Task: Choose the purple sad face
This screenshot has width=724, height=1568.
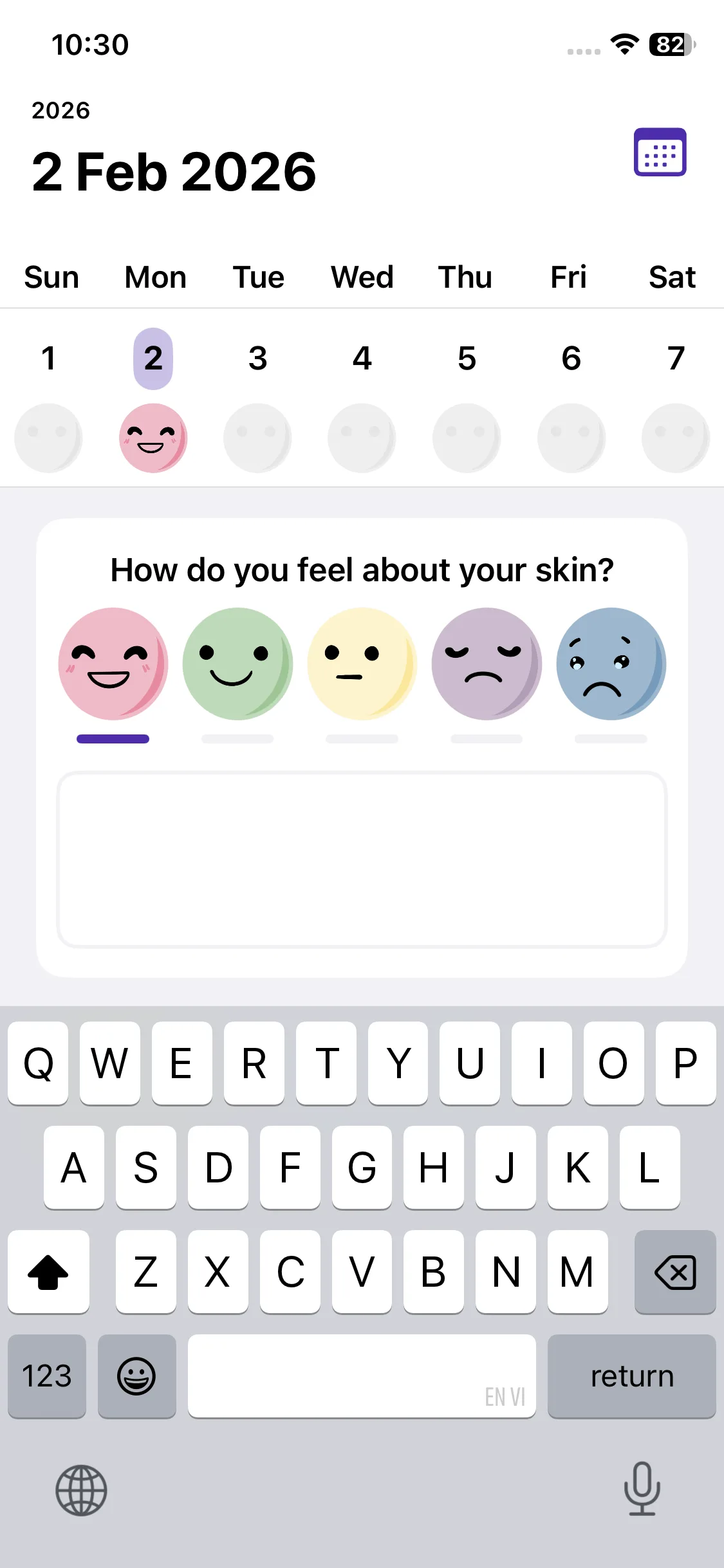Action: click(x=487, y=664)
